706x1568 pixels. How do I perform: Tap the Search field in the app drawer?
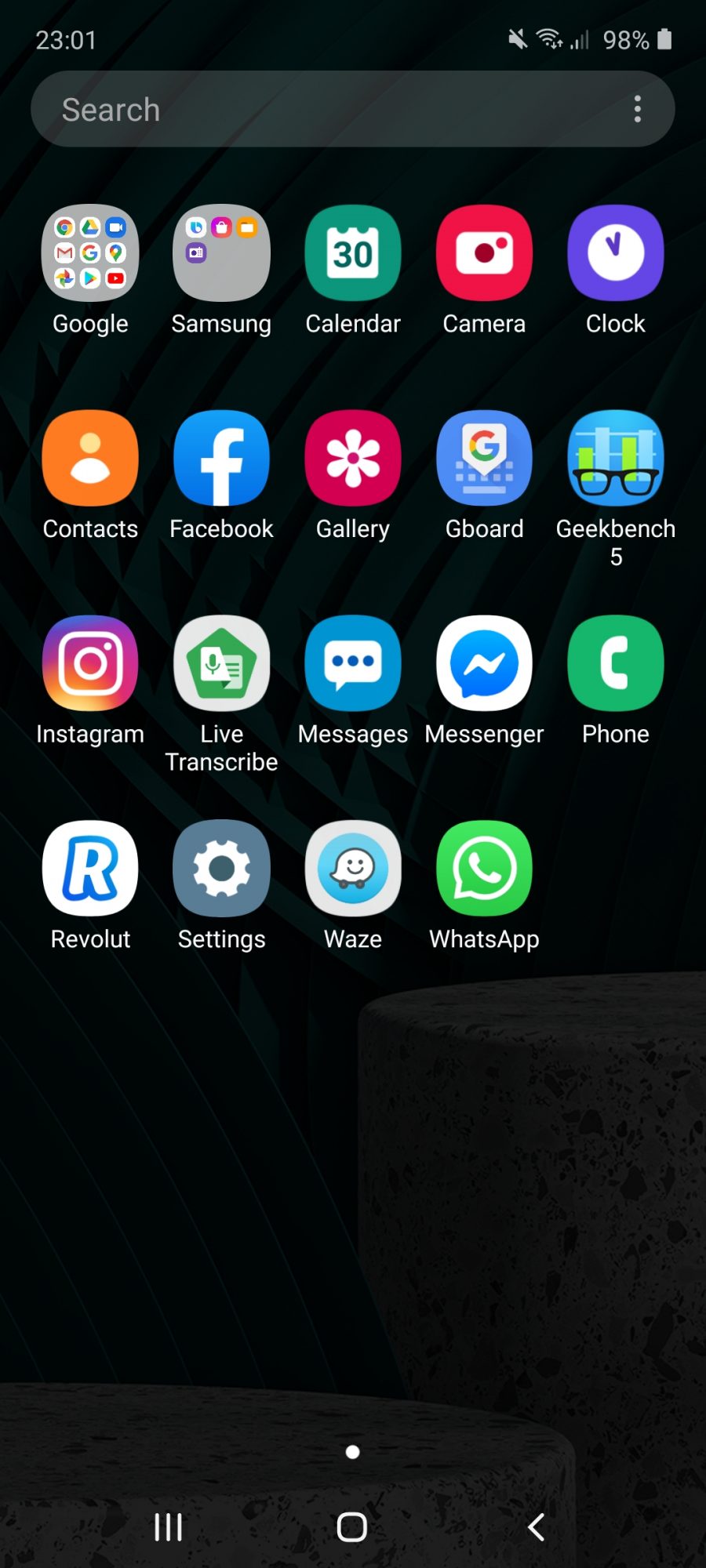point(314,110)
